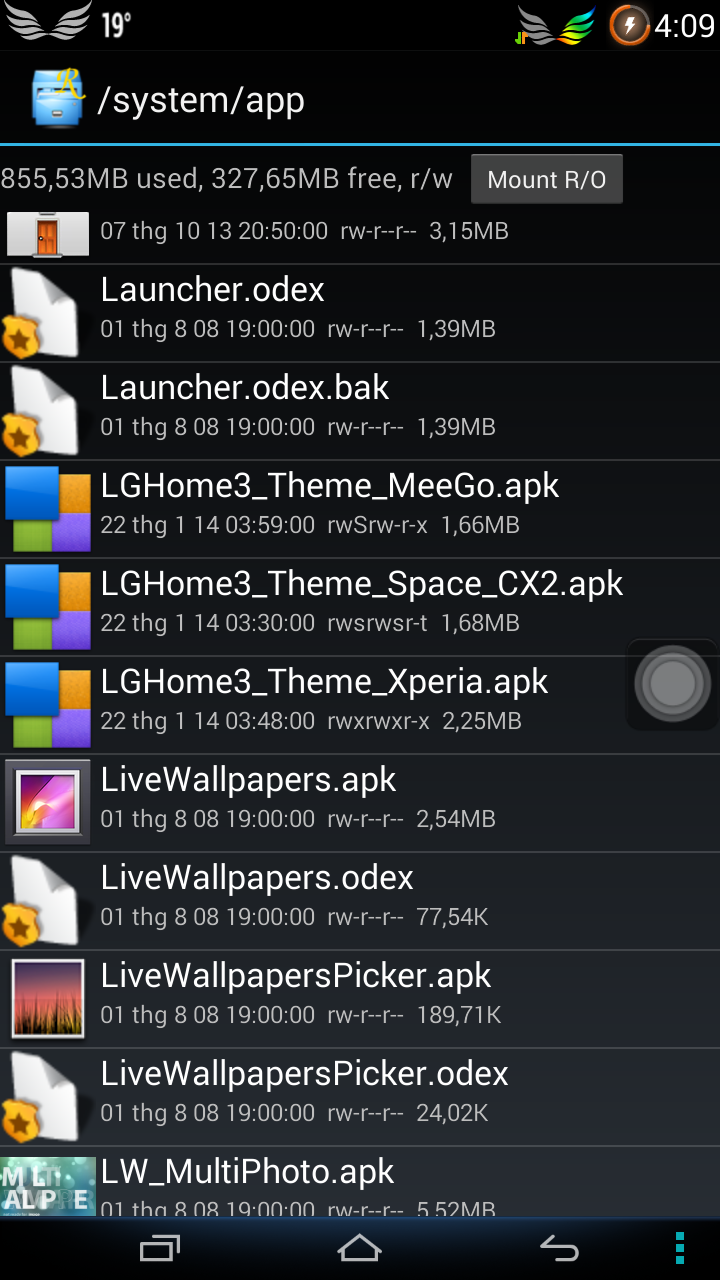
Task: Open LGHome3_Theme_MeeGo.apk
Action: pyautogui.click(x=360, y=509)
